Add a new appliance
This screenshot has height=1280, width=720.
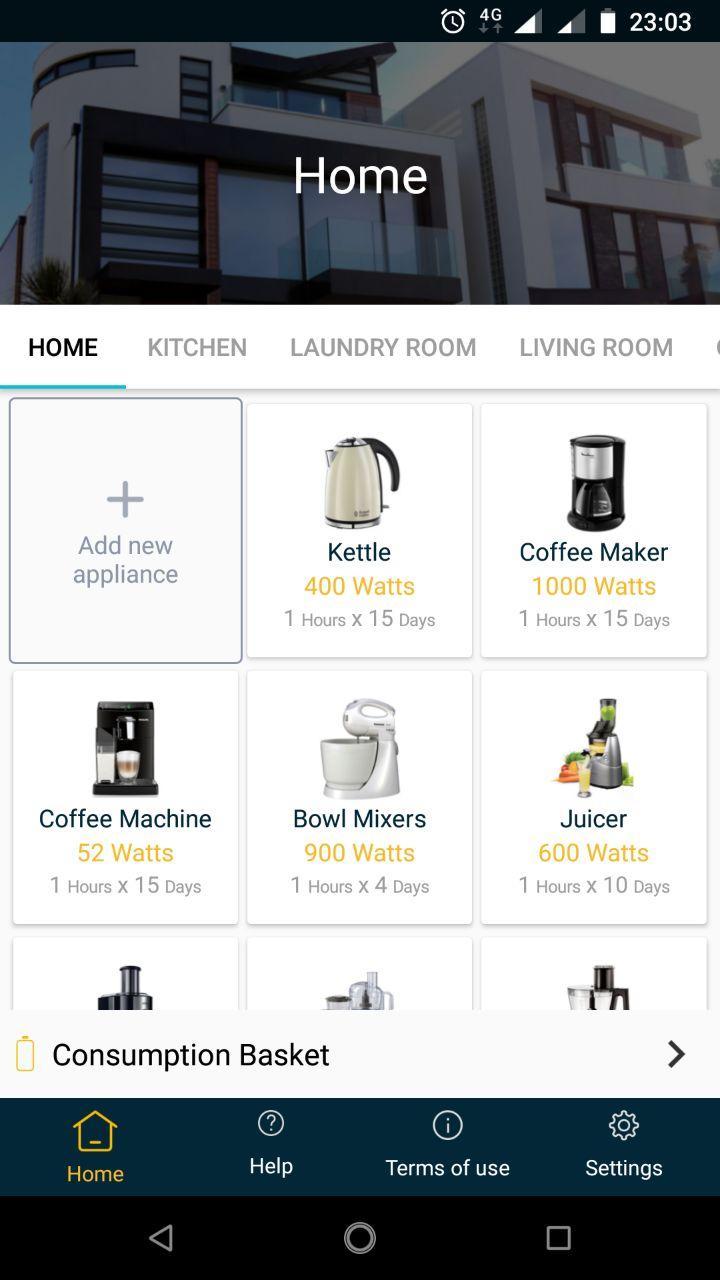pos(126,531)
